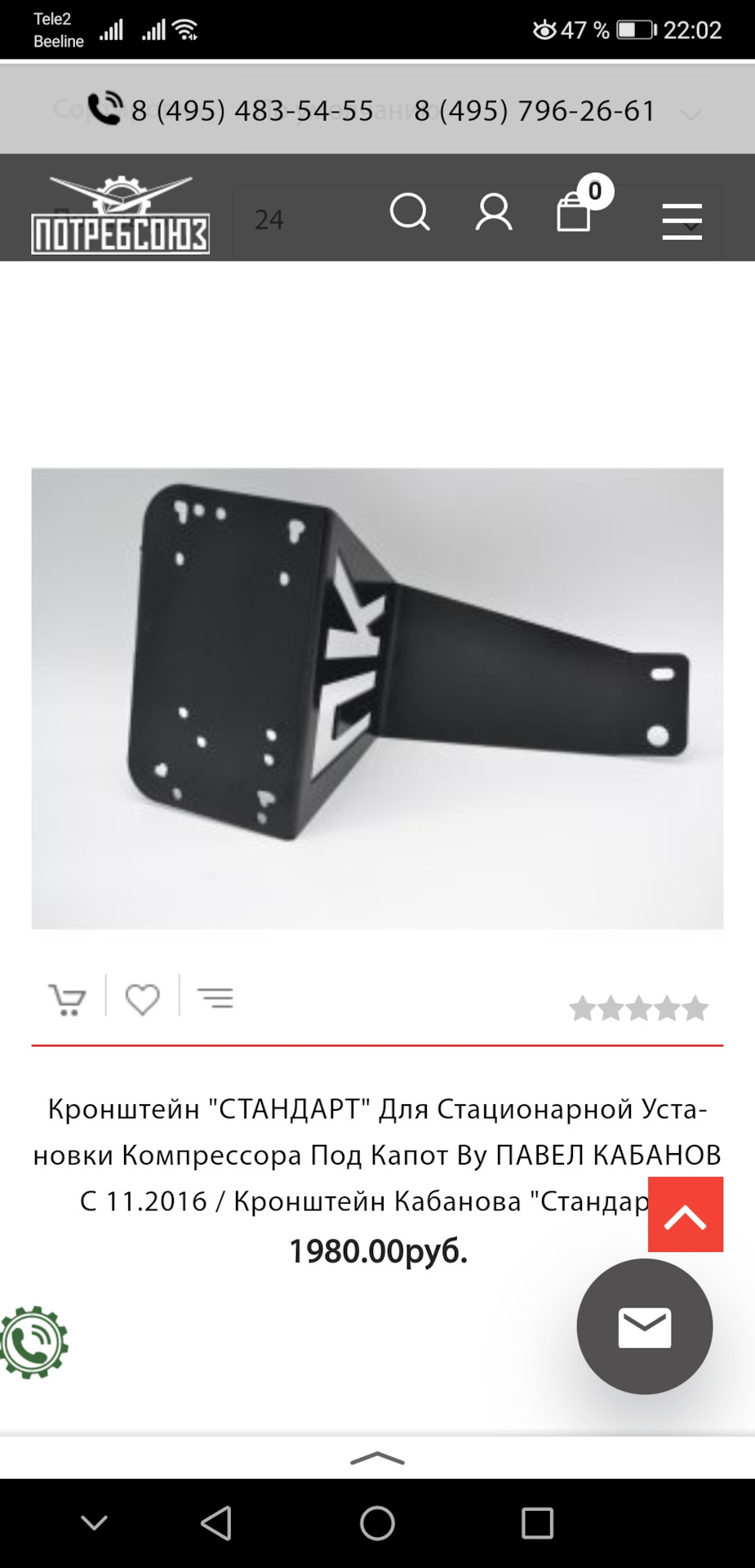Open the message contact bubble

click(x=644, y=1326)
